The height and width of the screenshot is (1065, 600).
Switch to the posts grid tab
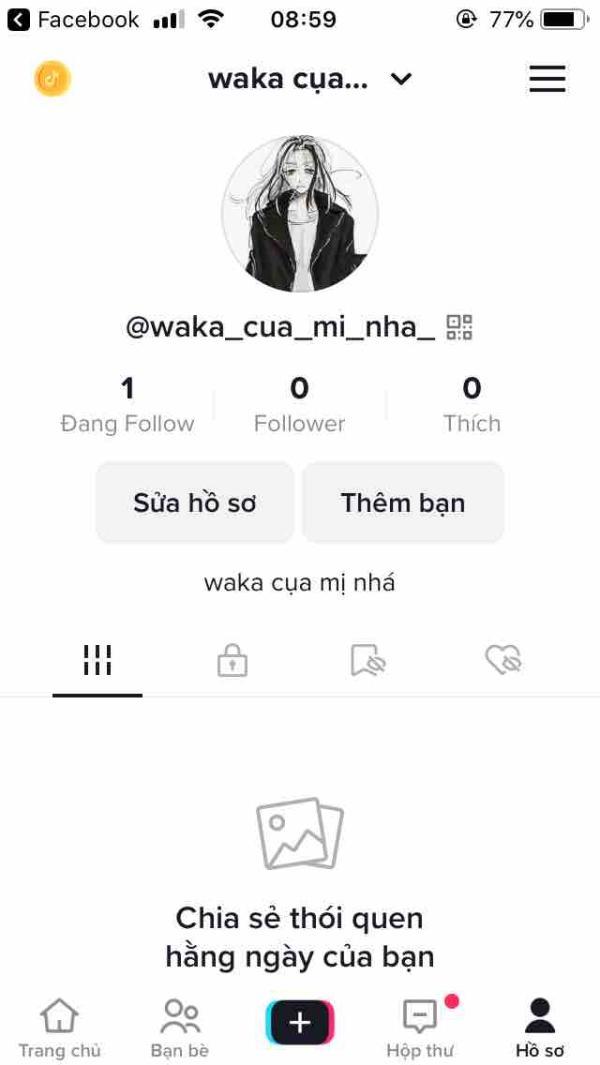point(97,660)
